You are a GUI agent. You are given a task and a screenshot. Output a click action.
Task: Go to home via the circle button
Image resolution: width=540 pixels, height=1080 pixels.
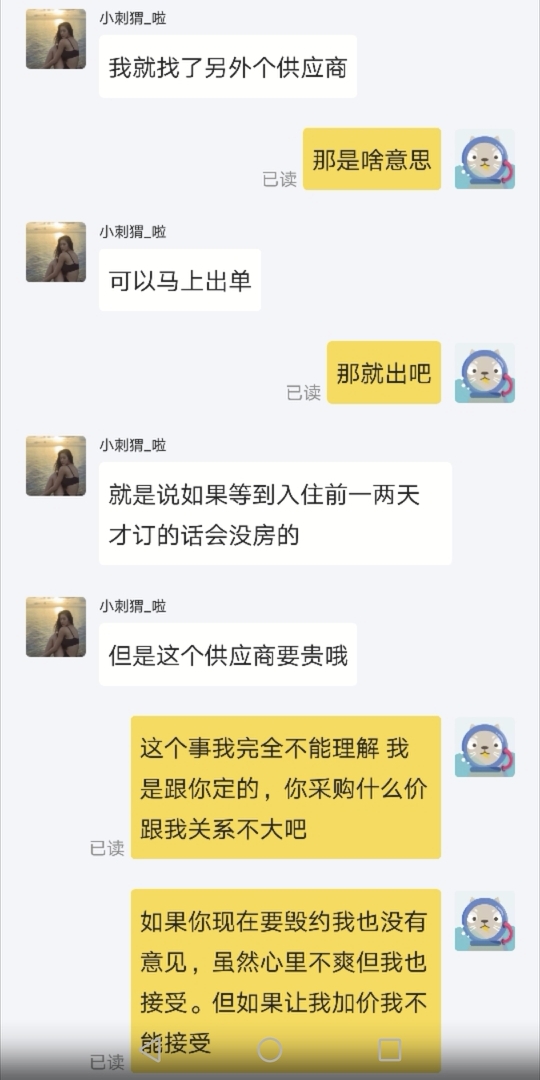coord(270,1050)
